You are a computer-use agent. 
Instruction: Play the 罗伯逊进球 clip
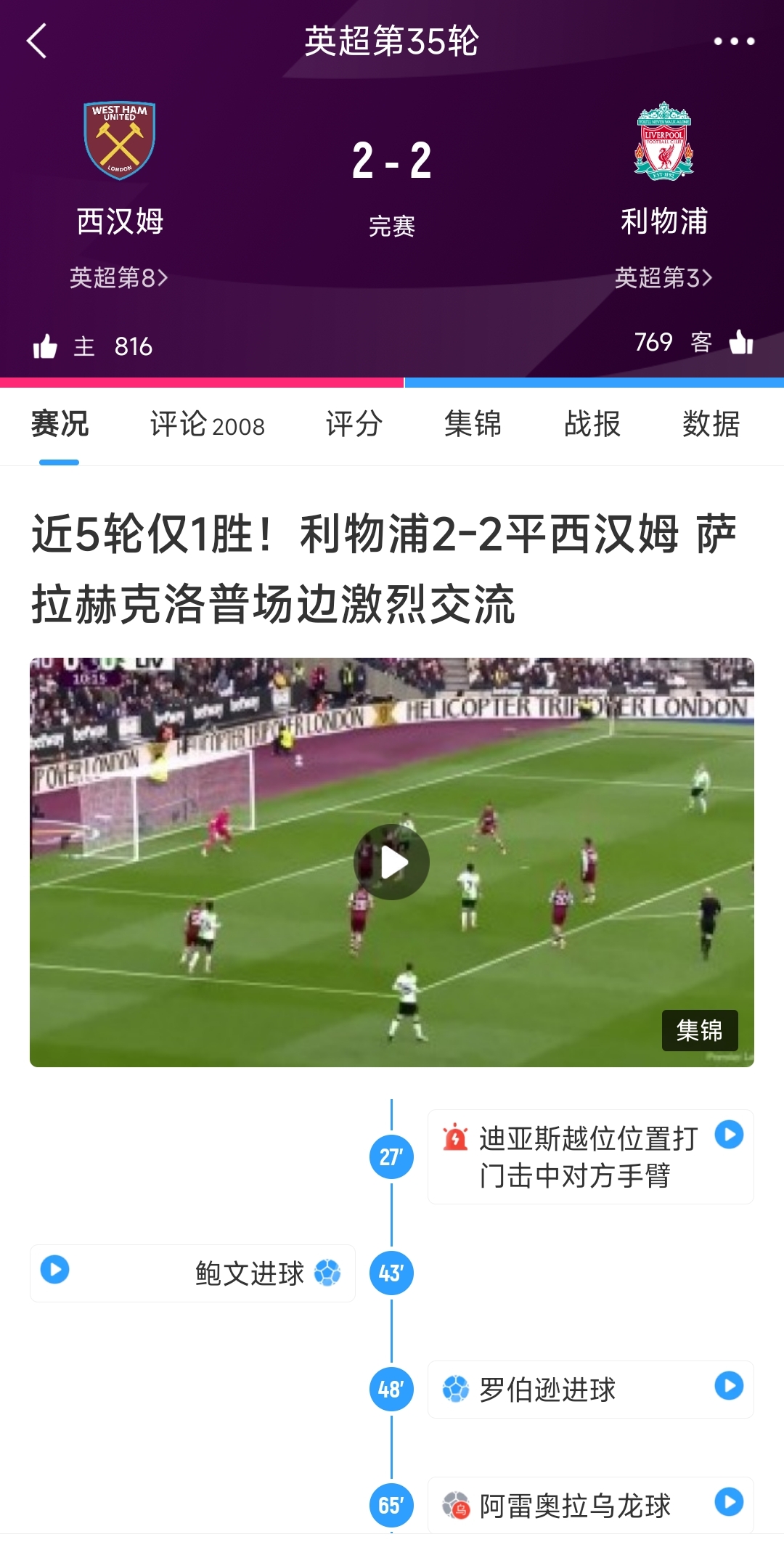[x=729, y=1386]
